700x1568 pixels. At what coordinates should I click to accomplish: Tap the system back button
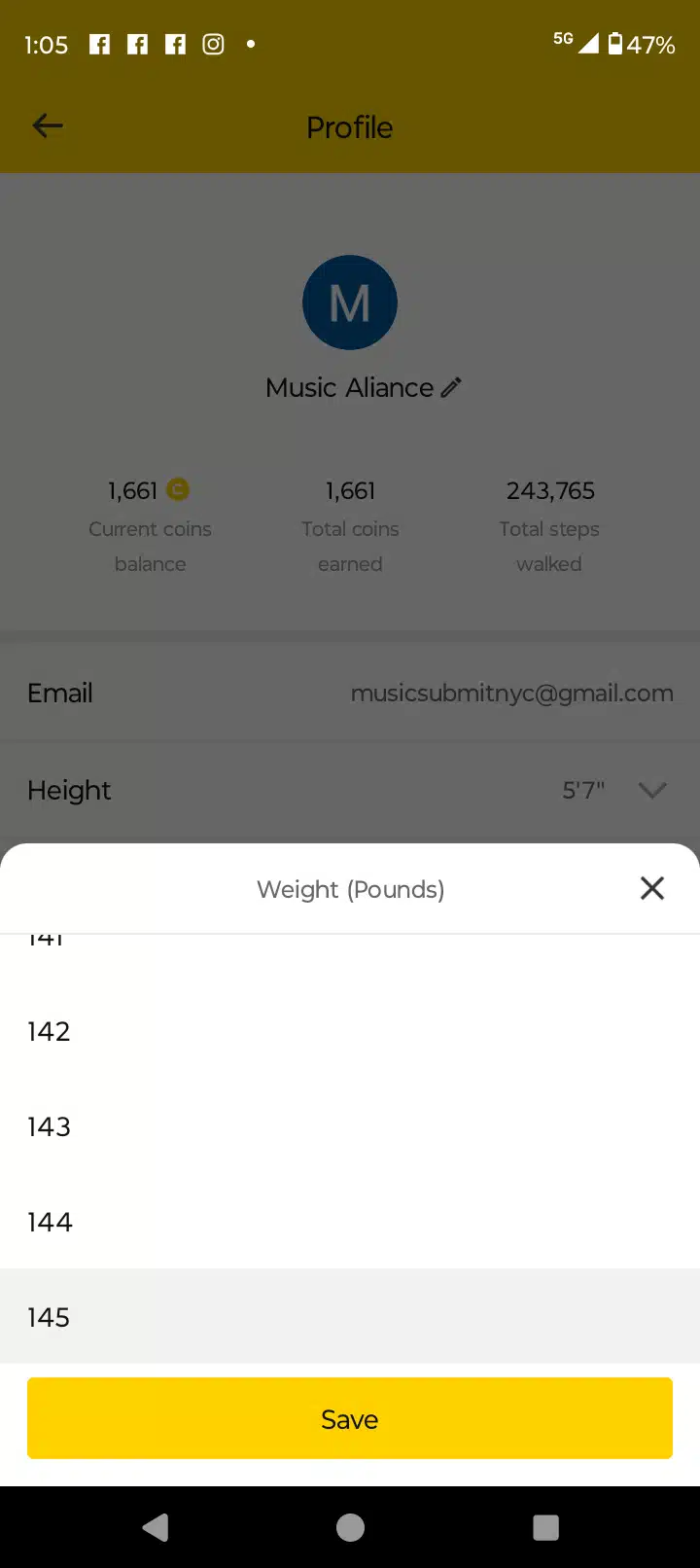click(x=156, y=1528)
